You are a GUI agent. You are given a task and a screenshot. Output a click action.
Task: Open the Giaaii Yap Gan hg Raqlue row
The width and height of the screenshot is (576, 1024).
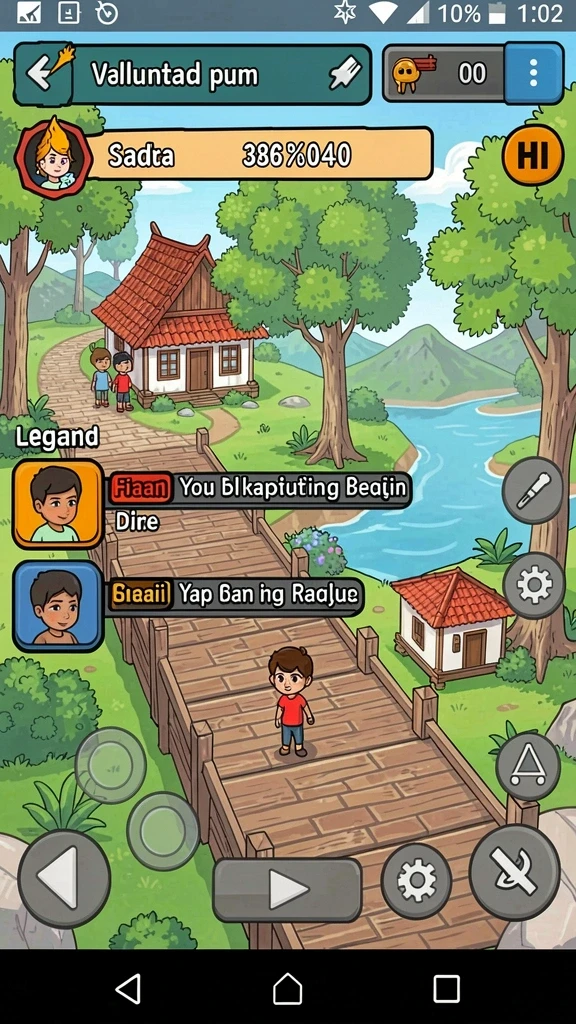[188, 606]
